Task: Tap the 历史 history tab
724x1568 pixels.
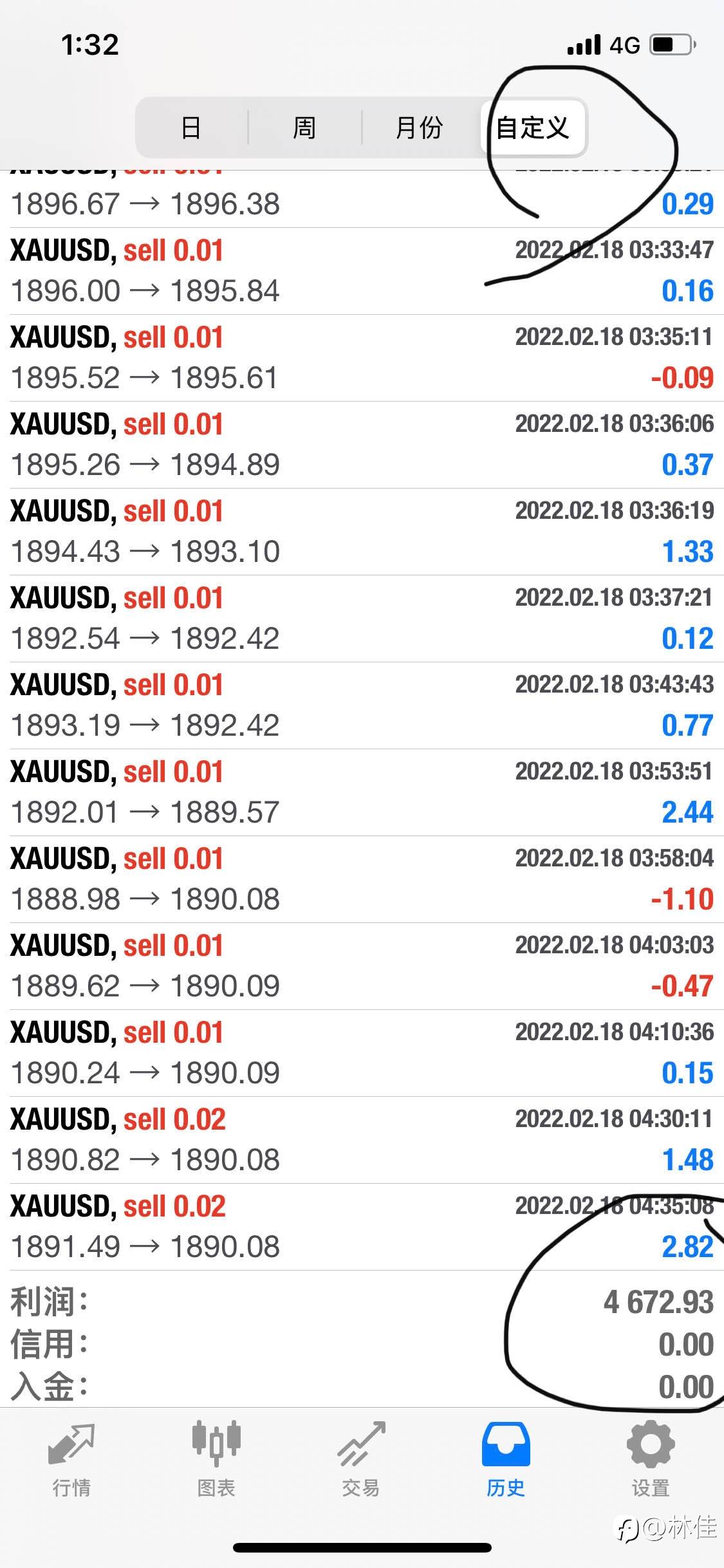Action: [x=506, y=1459]
